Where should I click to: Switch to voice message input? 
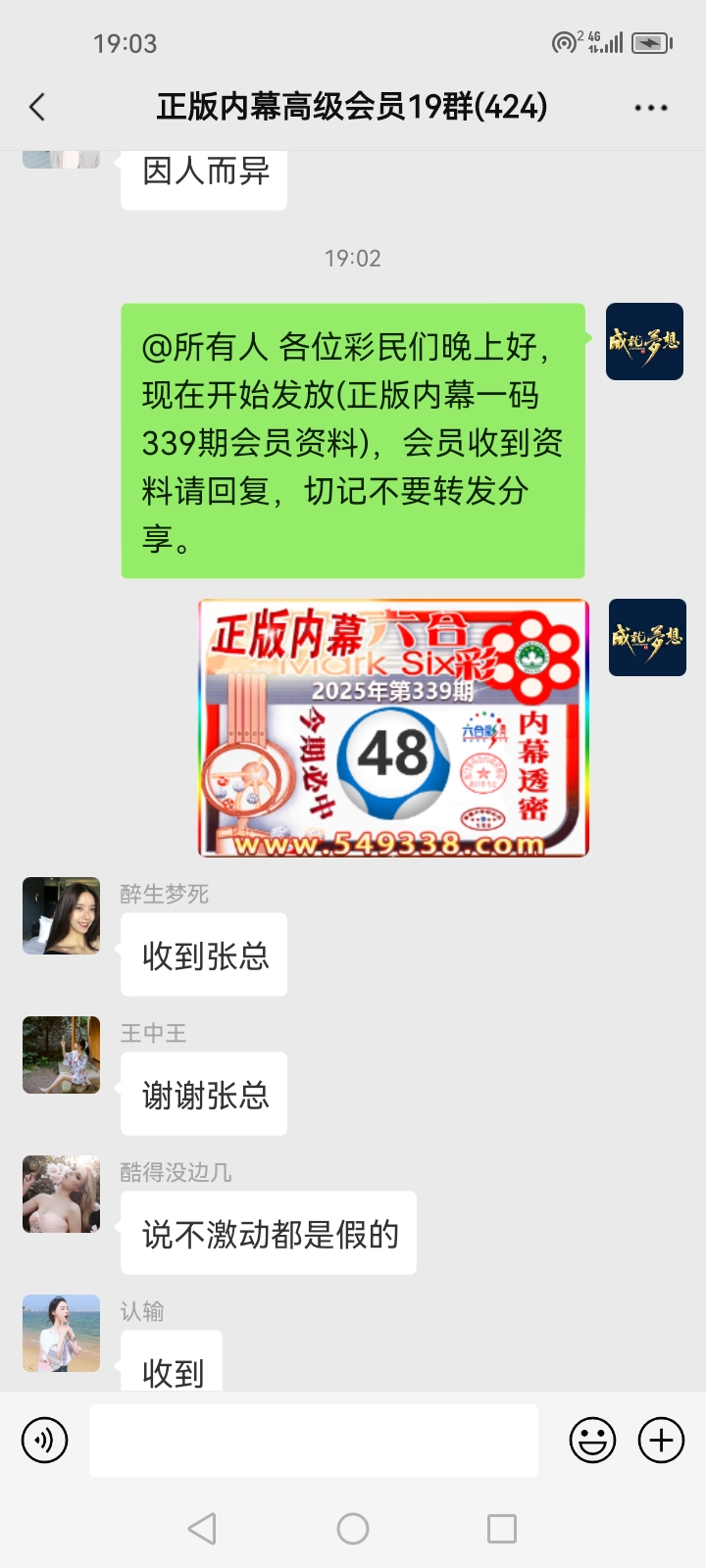click(x=45, y=1441)
